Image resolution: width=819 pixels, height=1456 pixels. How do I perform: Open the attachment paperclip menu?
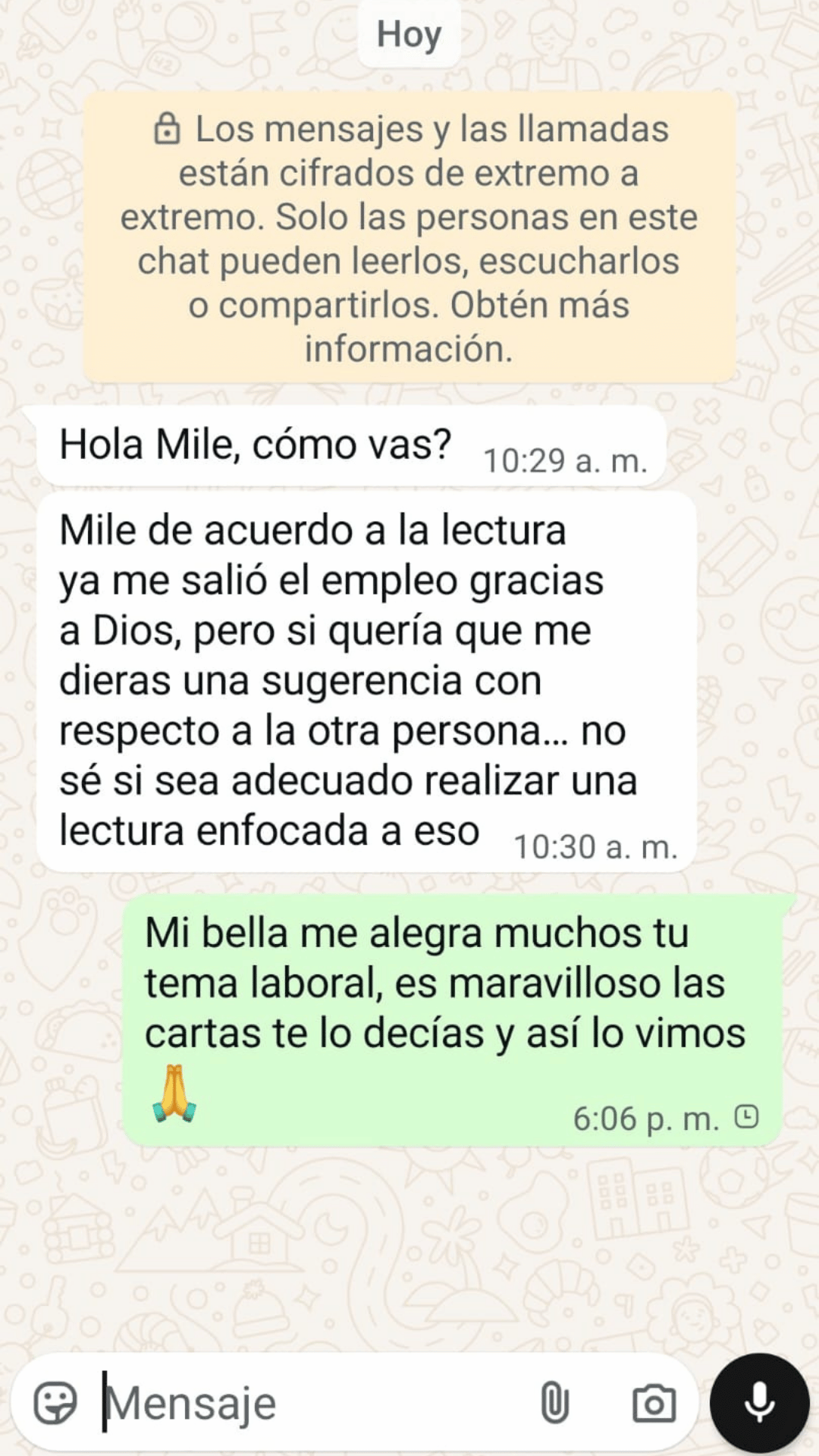click(554, 1403)
